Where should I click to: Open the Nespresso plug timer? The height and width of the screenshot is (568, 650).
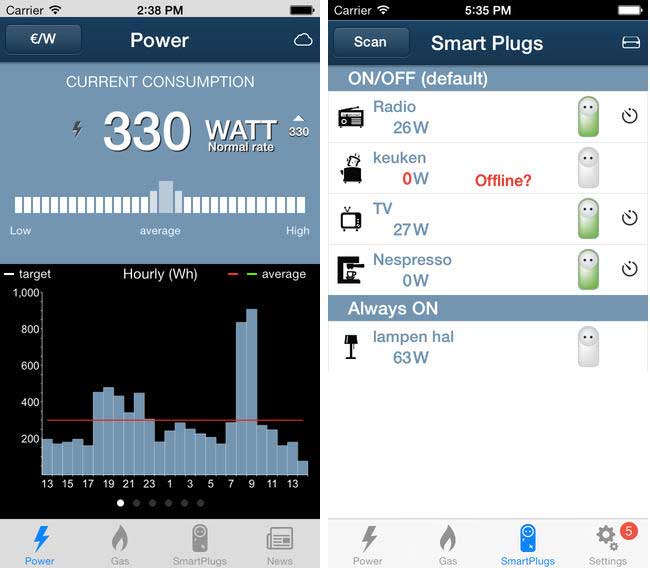coord(629,269)
